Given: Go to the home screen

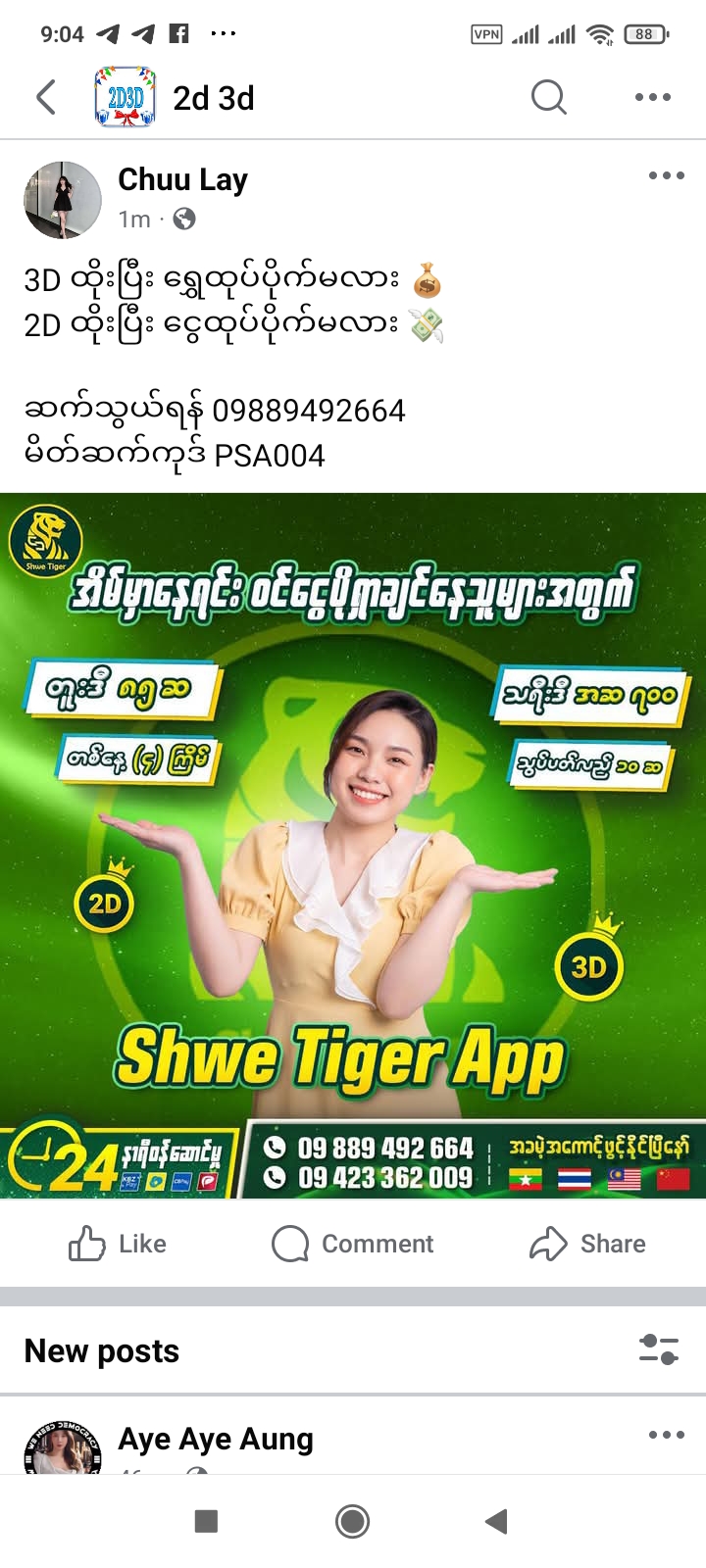Looking at the screenshot, I should tap(352, 1521).
